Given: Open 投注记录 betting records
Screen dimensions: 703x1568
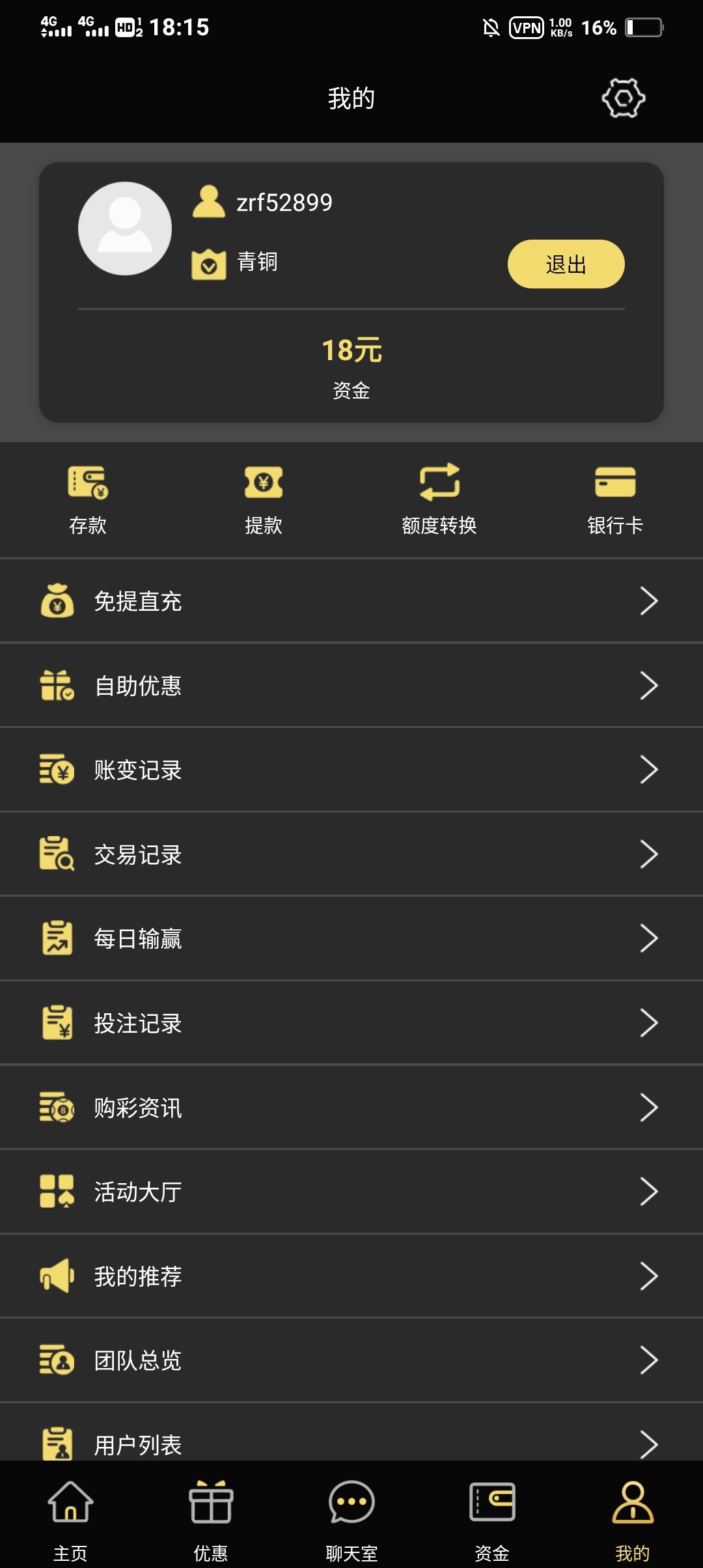Looking at the screenshot, I should click(351, 1023).
